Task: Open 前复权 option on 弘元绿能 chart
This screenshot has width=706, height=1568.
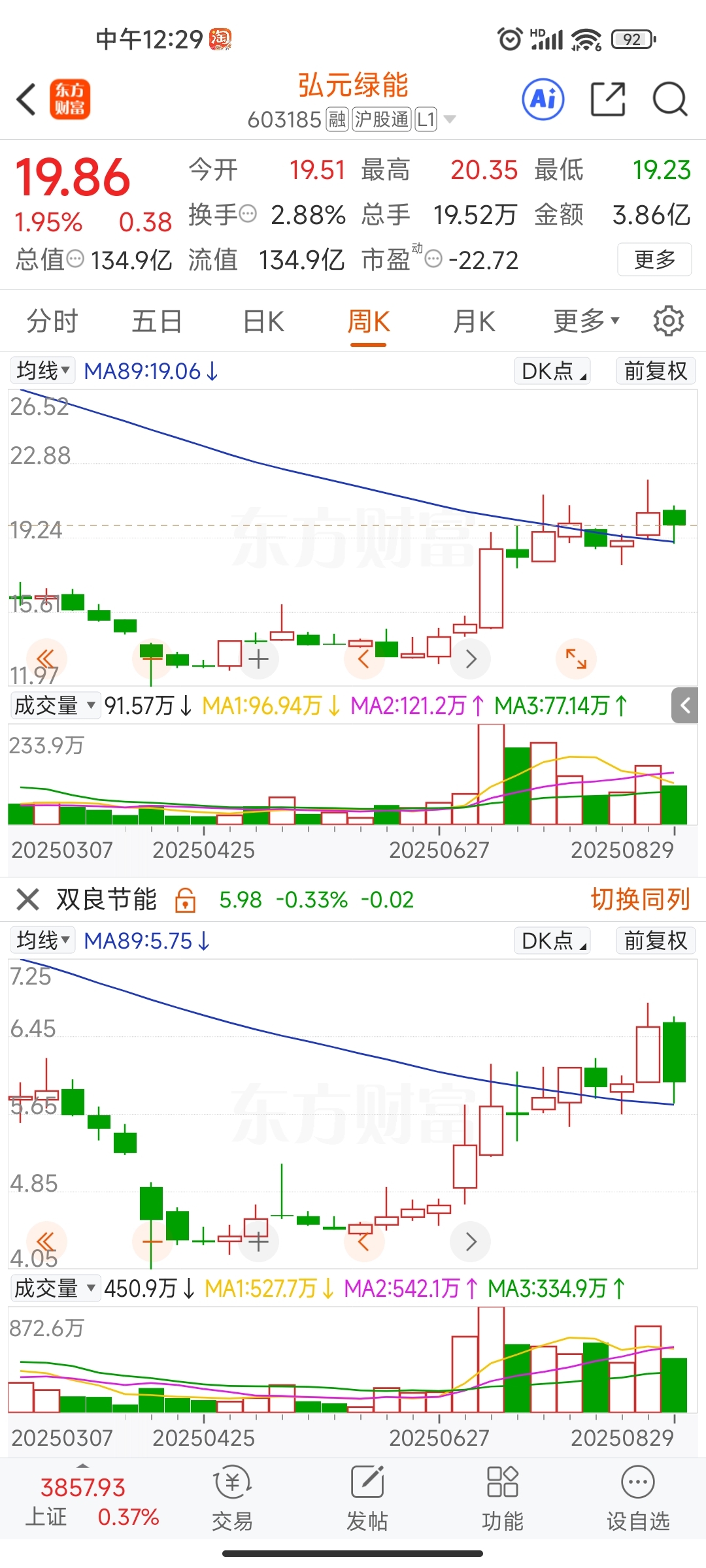Action: pos(656,370)
